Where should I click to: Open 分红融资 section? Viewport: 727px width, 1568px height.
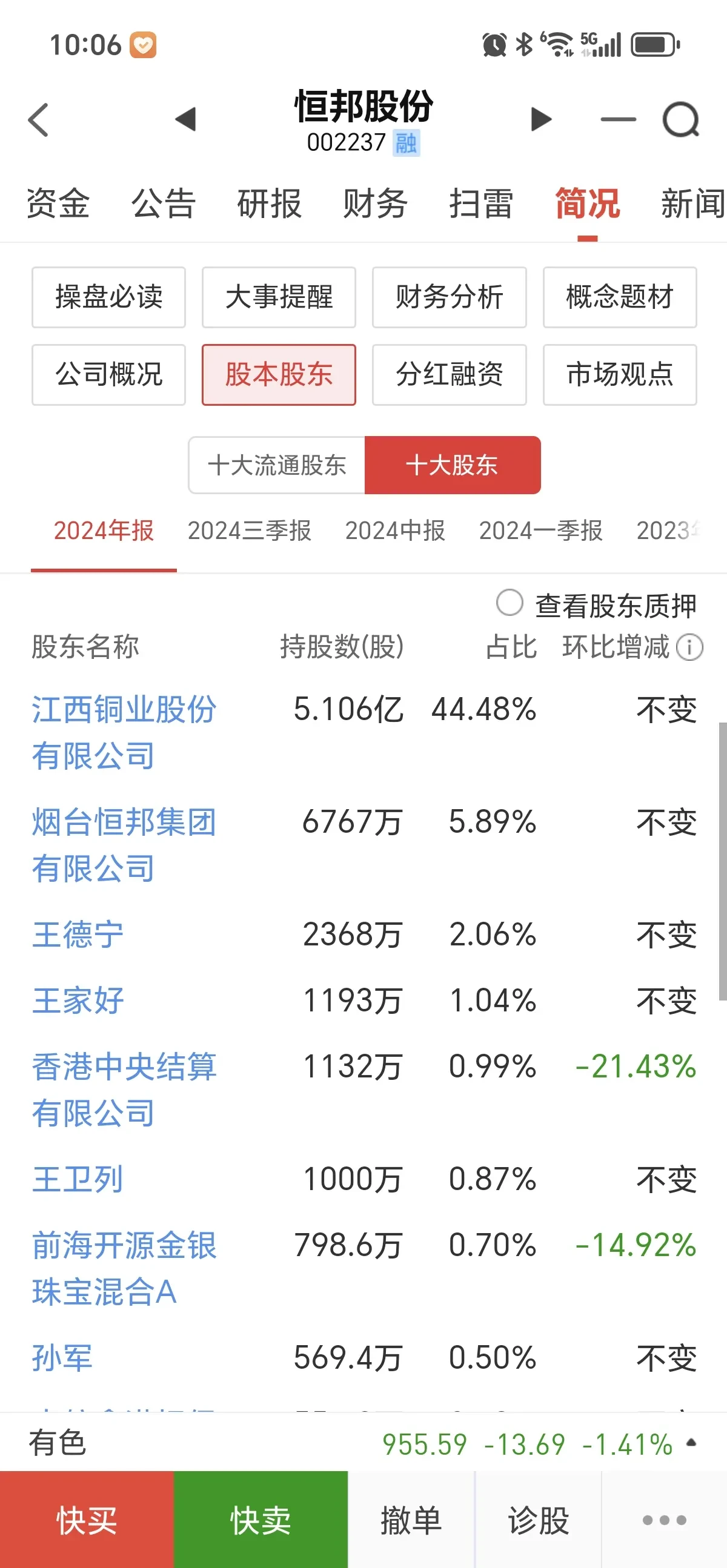(x=450, y=374)
